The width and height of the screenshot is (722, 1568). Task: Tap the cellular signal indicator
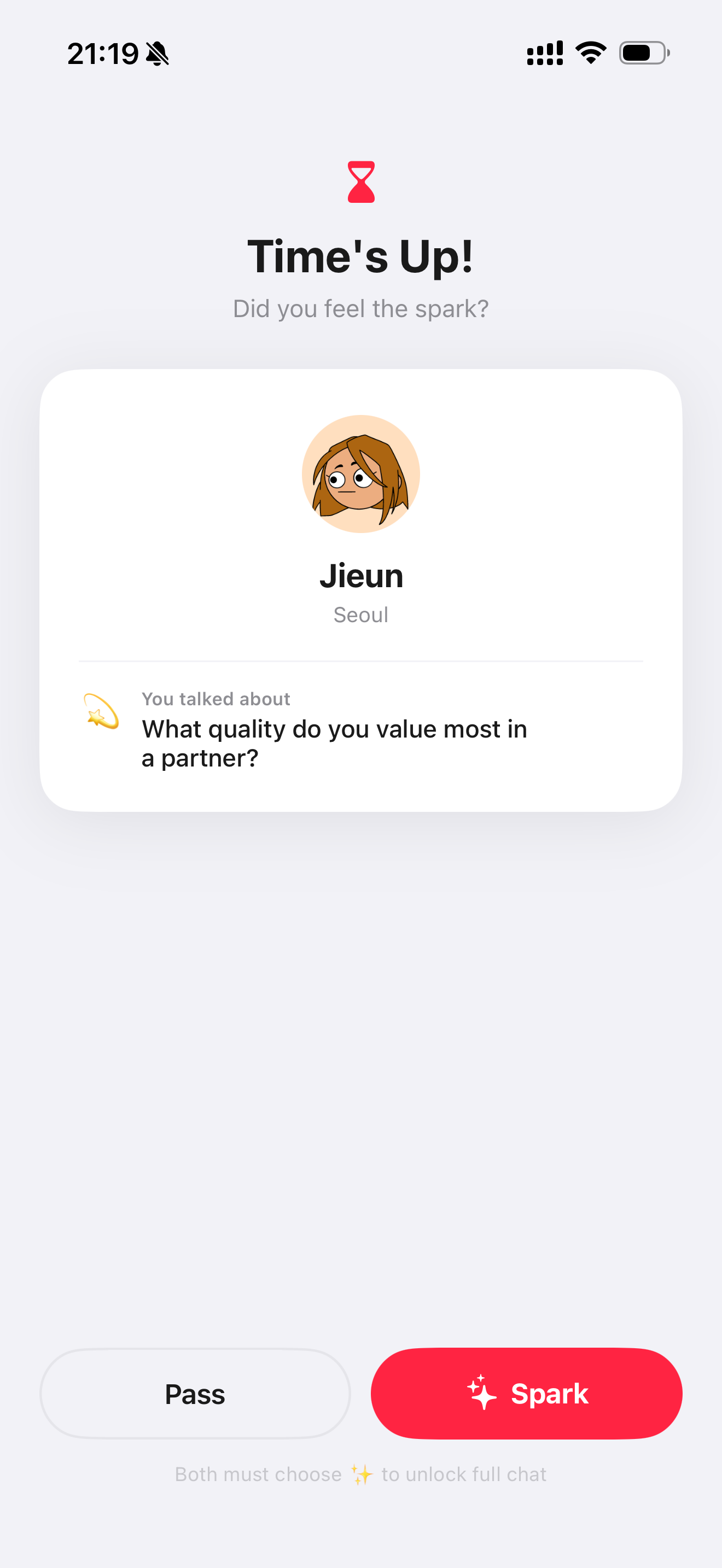[x=545, y=53]
